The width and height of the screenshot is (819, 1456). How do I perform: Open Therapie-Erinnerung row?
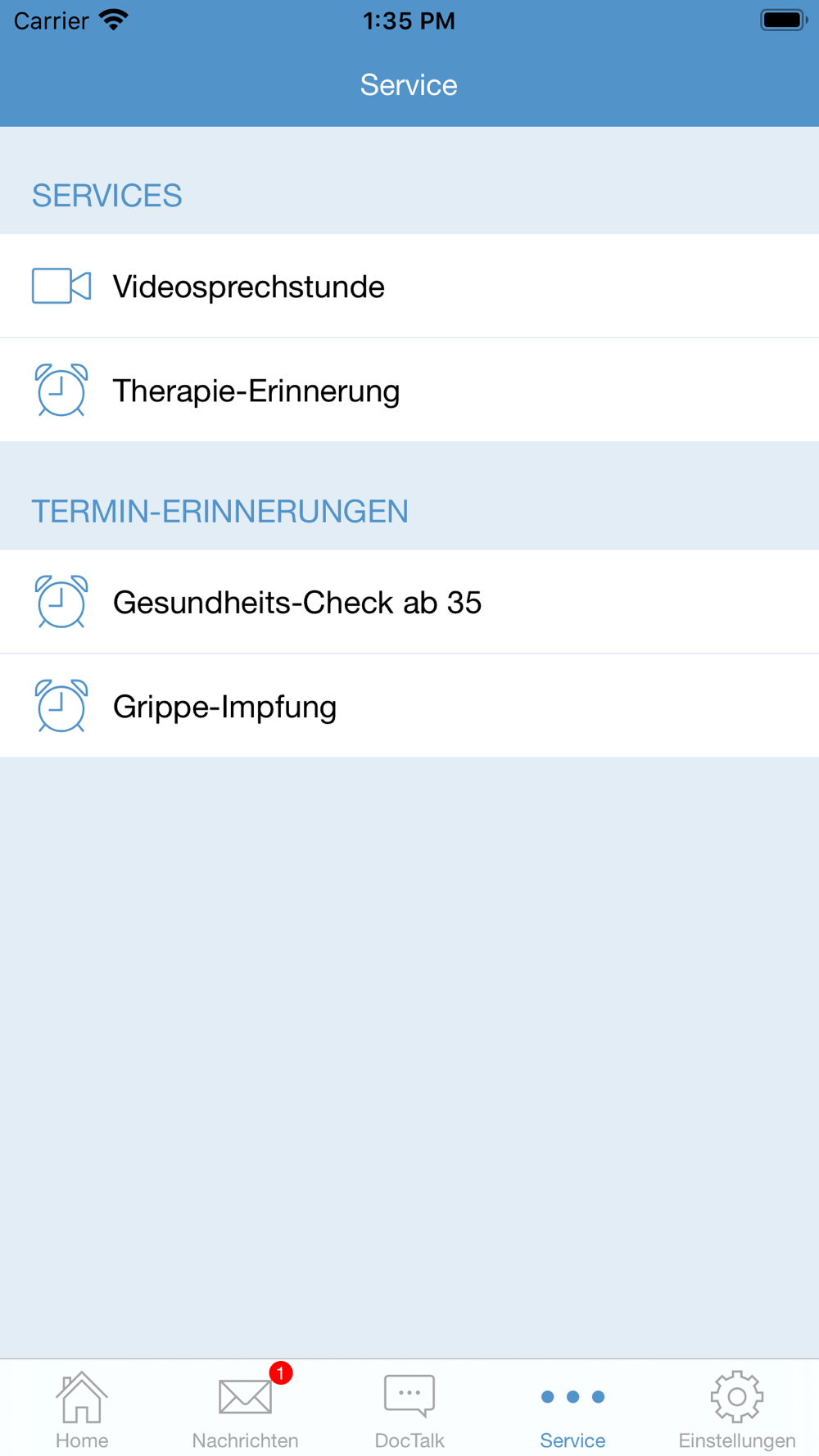409,390
